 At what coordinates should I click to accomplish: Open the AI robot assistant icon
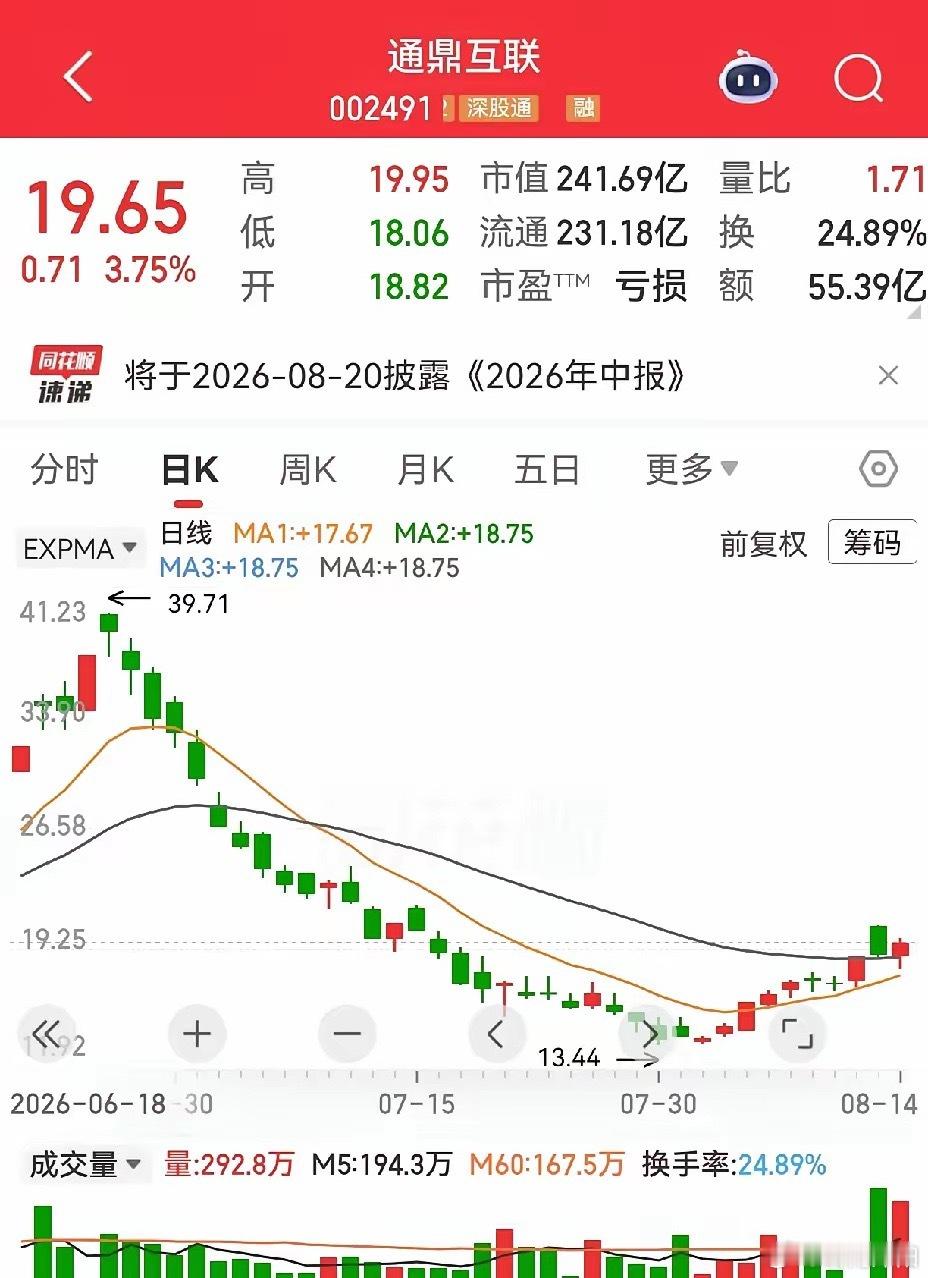[749, 77]
